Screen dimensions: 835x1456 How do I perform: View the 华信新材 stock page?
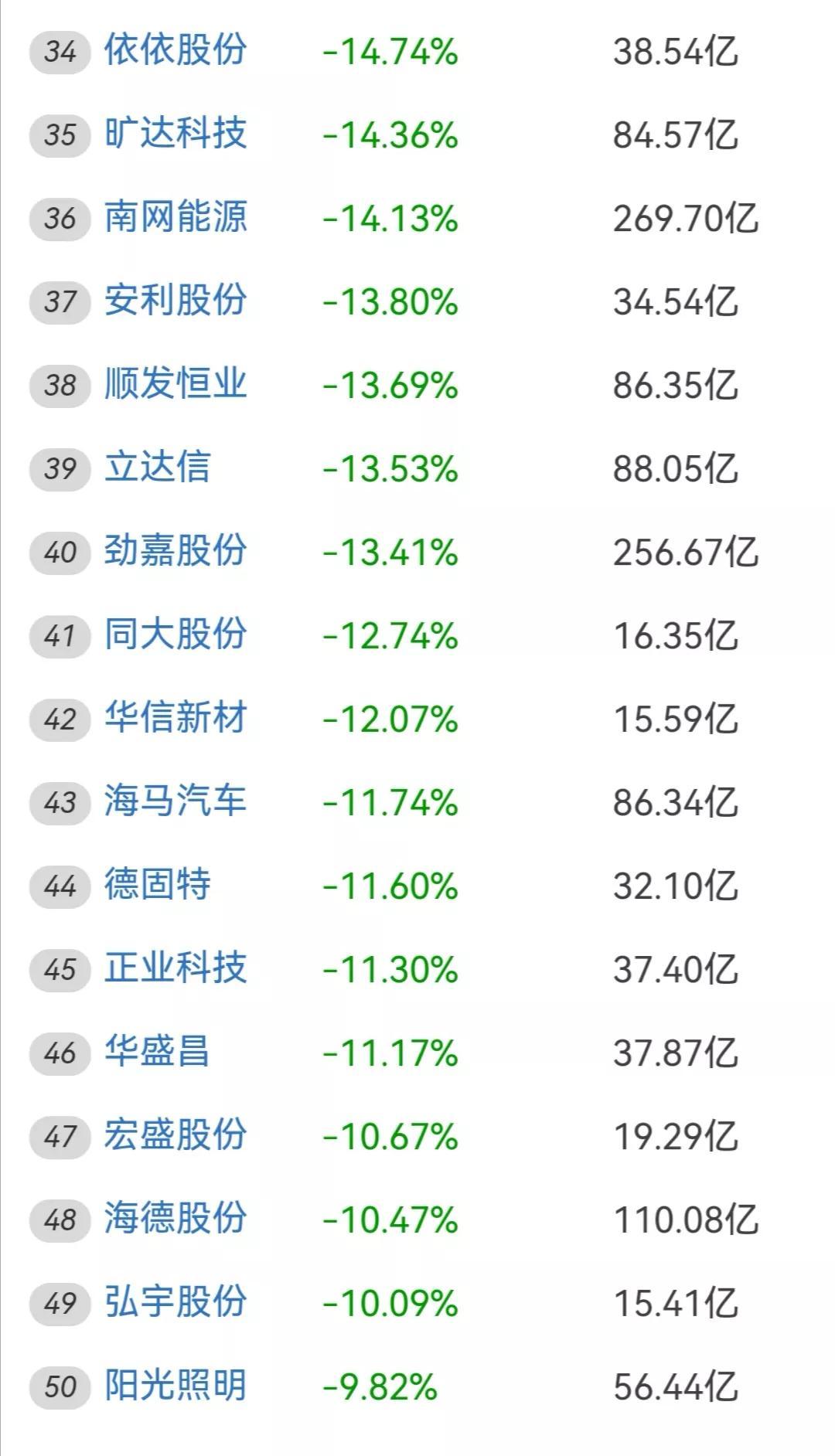pos(176,718)
